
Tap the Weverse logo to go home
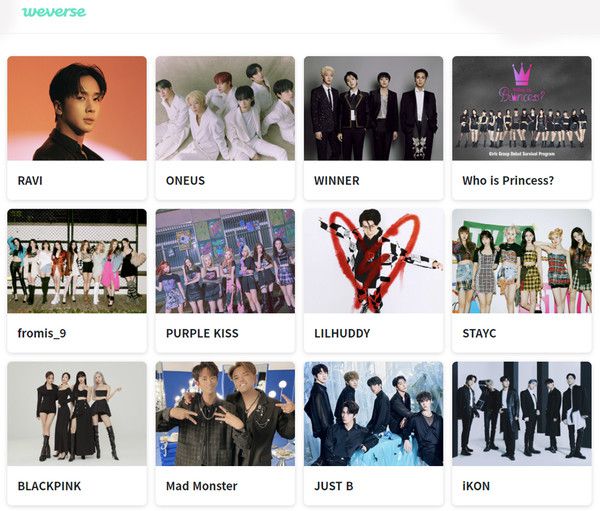[54, 12]
